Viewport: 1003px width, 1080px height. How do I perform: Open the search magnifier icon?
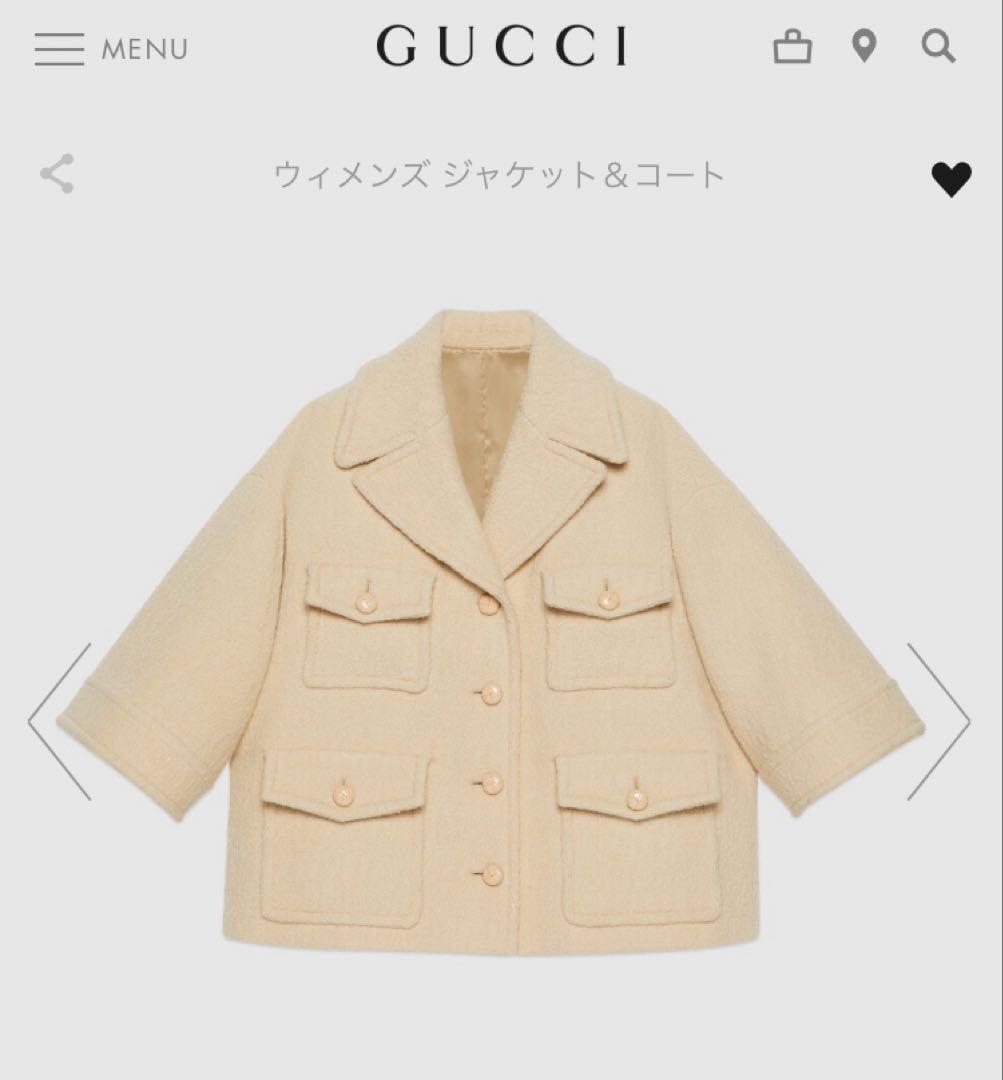(935, 47)
